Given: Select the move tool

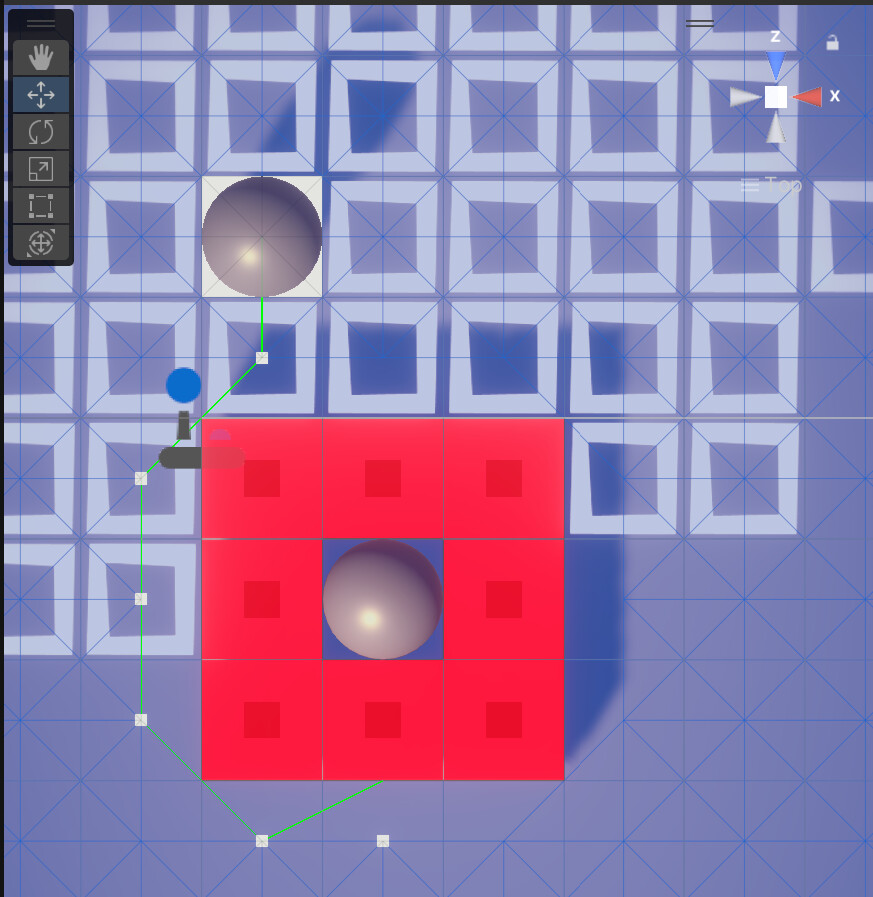Looking at the screenshot, I should click(x=41, y=95).
